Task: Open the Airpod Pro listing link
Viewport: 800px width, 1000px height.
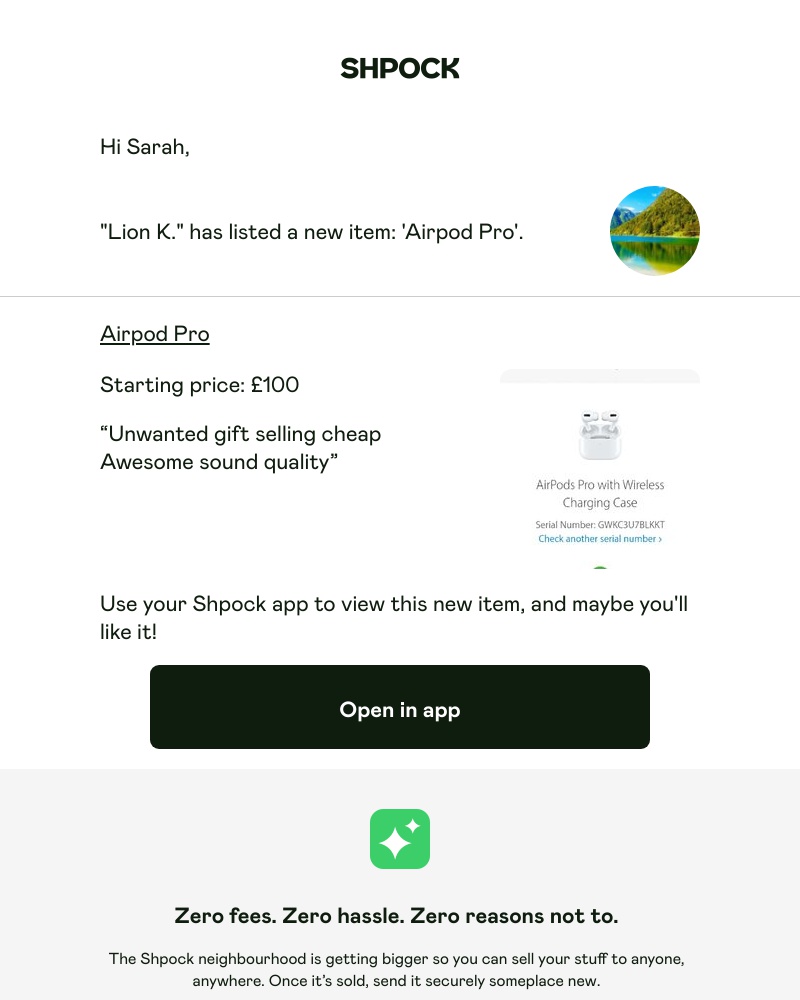Action: pyautogui.click(x=154, y=333)
